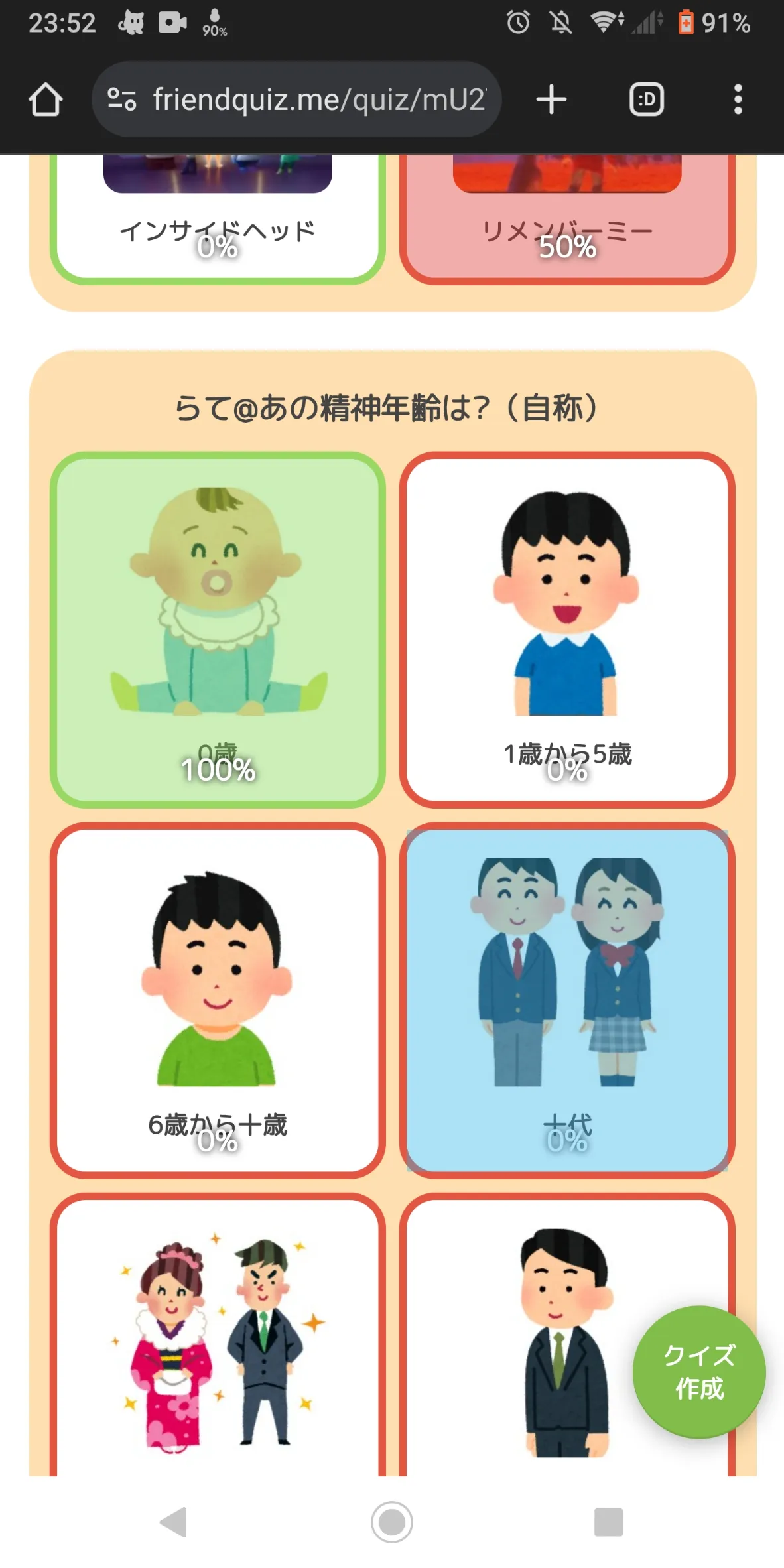Screen dimensions: 784x1568
Task: Open recent apps from the navigation bar
Action: [608, 1522]
